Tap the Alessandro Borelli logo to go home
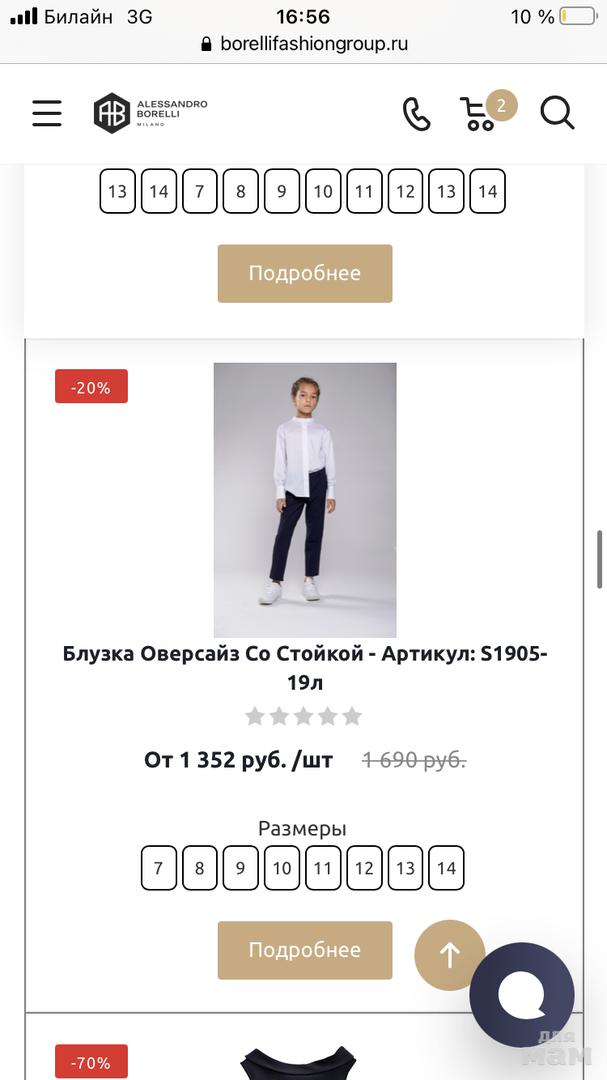Screen dimensions: 607x1080 pyautogui.click(x=151, y=113)
